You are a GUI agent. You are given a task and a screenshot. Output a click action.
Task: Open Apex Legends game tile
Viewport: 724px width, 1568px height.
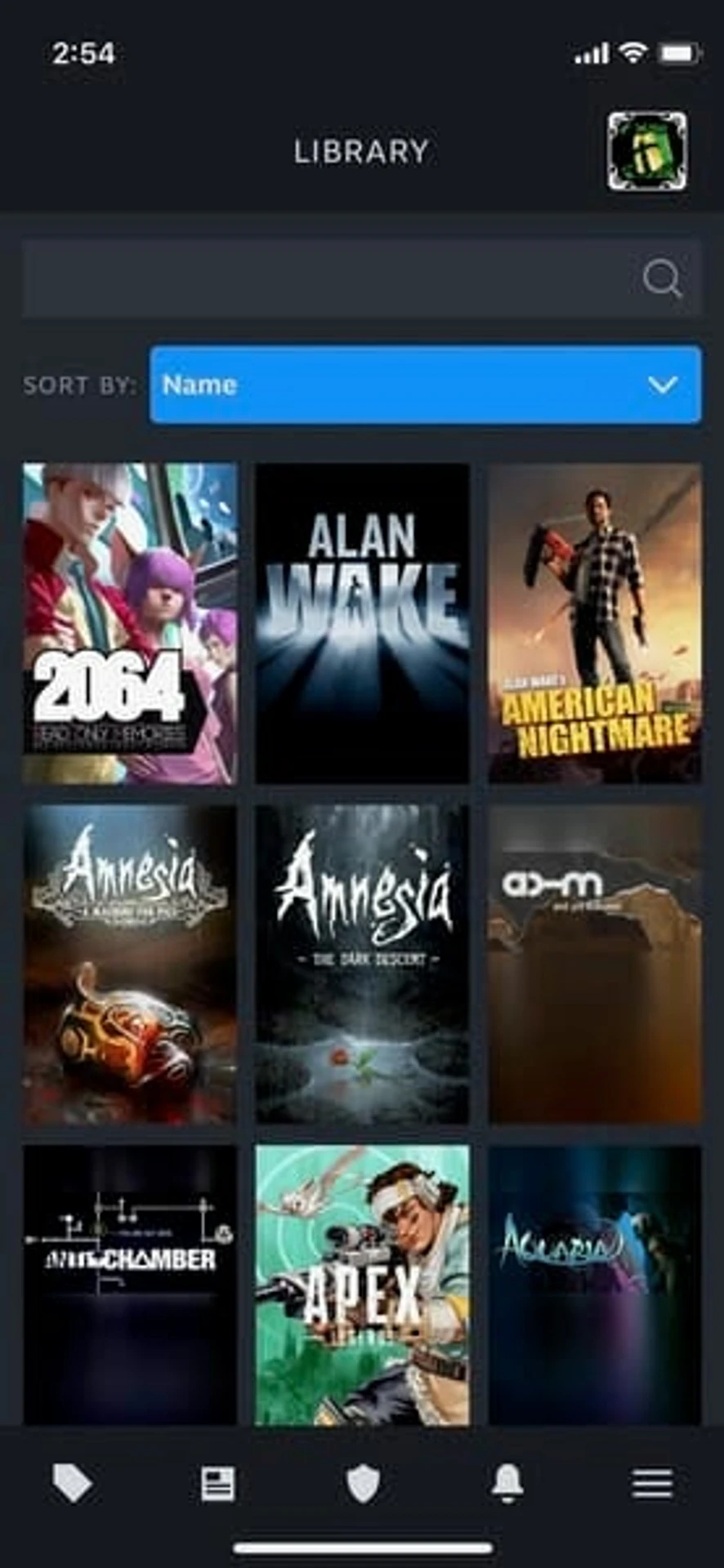(362, 1285)
